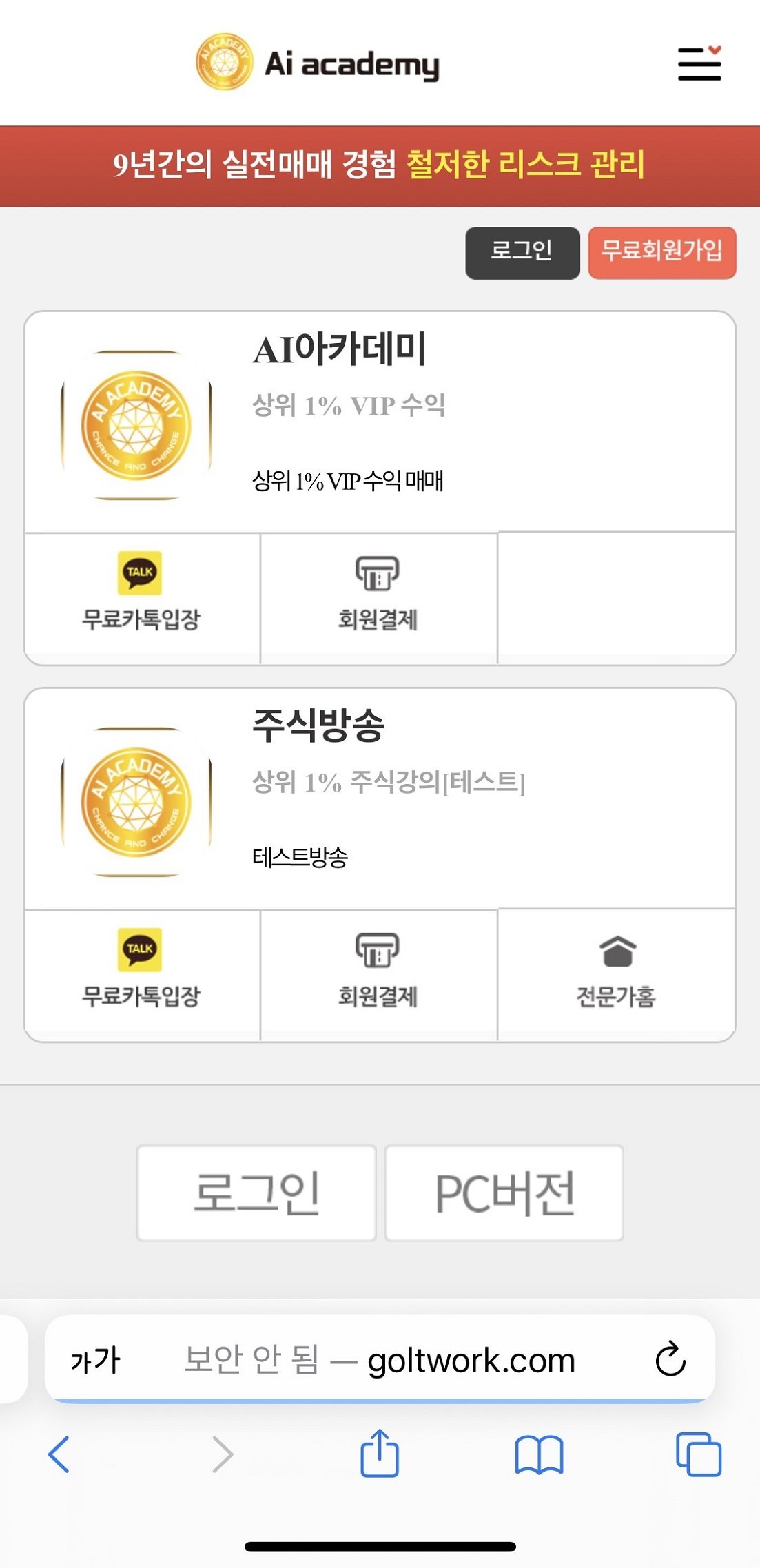Open the 주식방송 card
This screenshot has height=1568, width=760.
(x=318, y=726)
